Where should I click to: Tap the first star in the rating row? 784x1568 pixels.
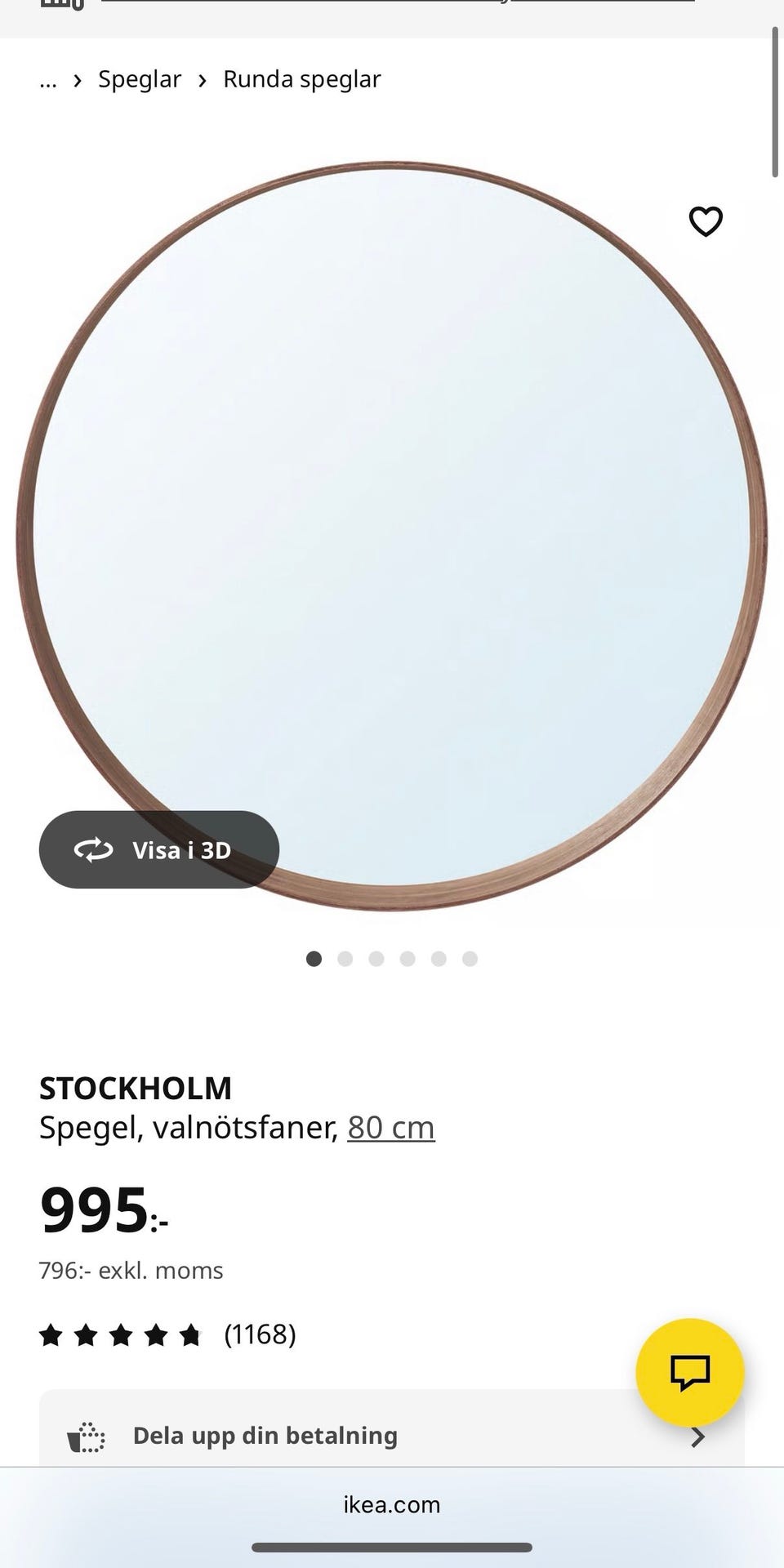[x=51, y=1334]
